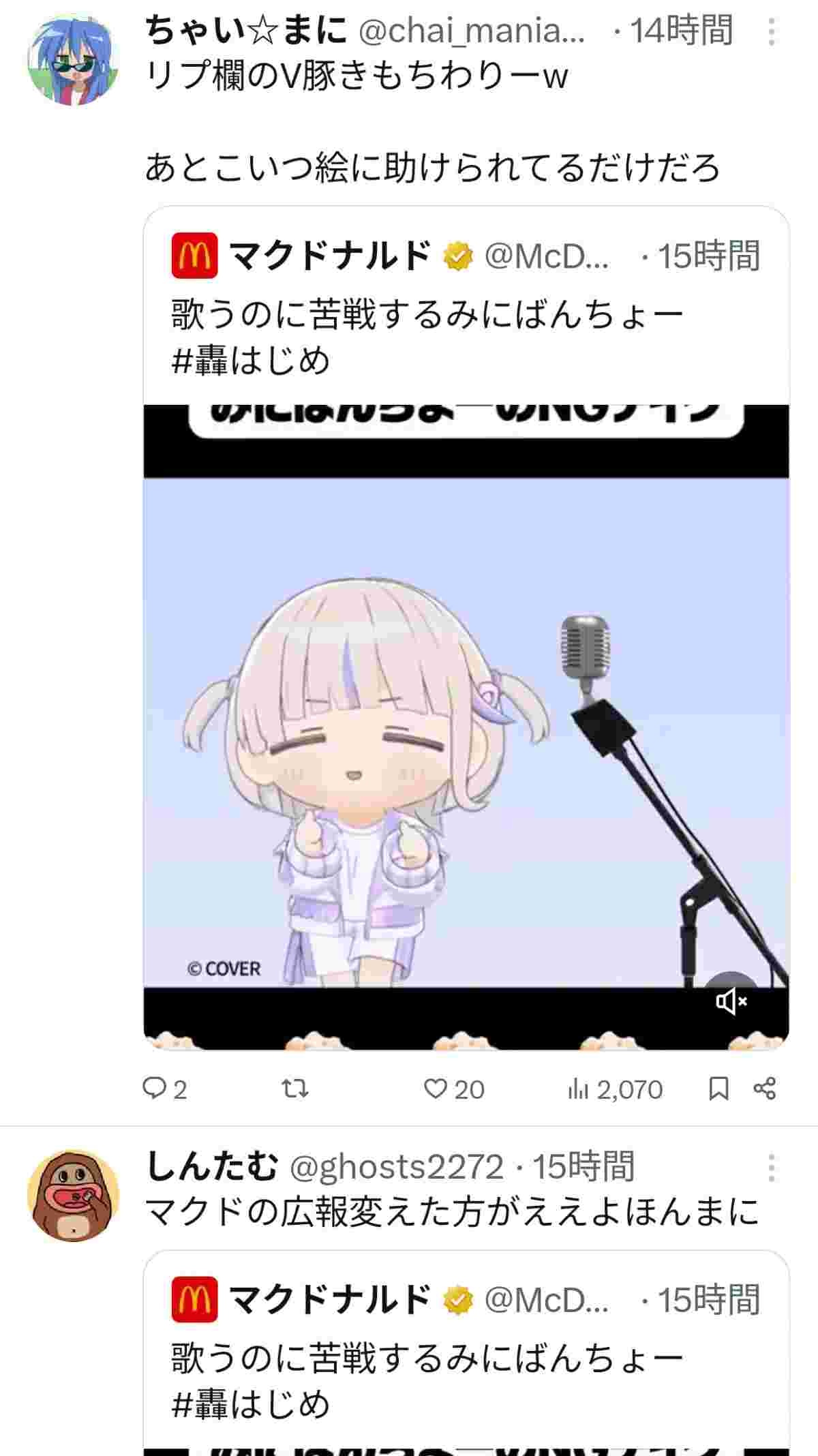The height and width of the screenshot is (1456, 818).
Task: View analytics for ちゃい☆まに's post
Action: [614, 1089]
